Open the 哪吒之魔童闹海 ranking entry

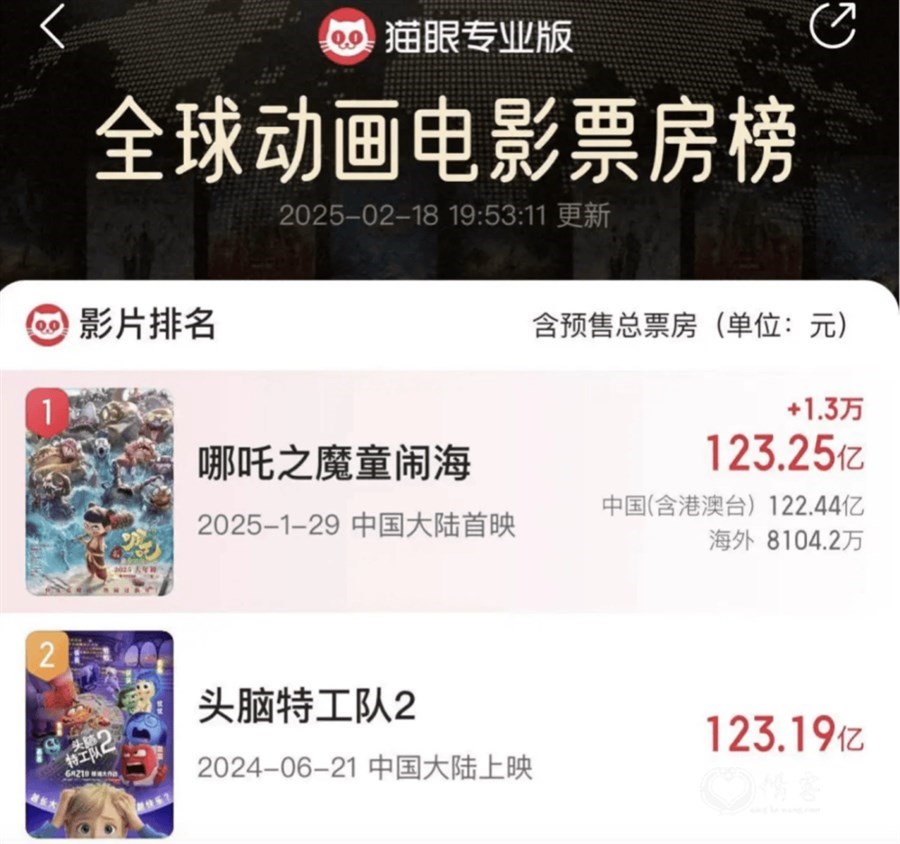click(x=336, y=464)
